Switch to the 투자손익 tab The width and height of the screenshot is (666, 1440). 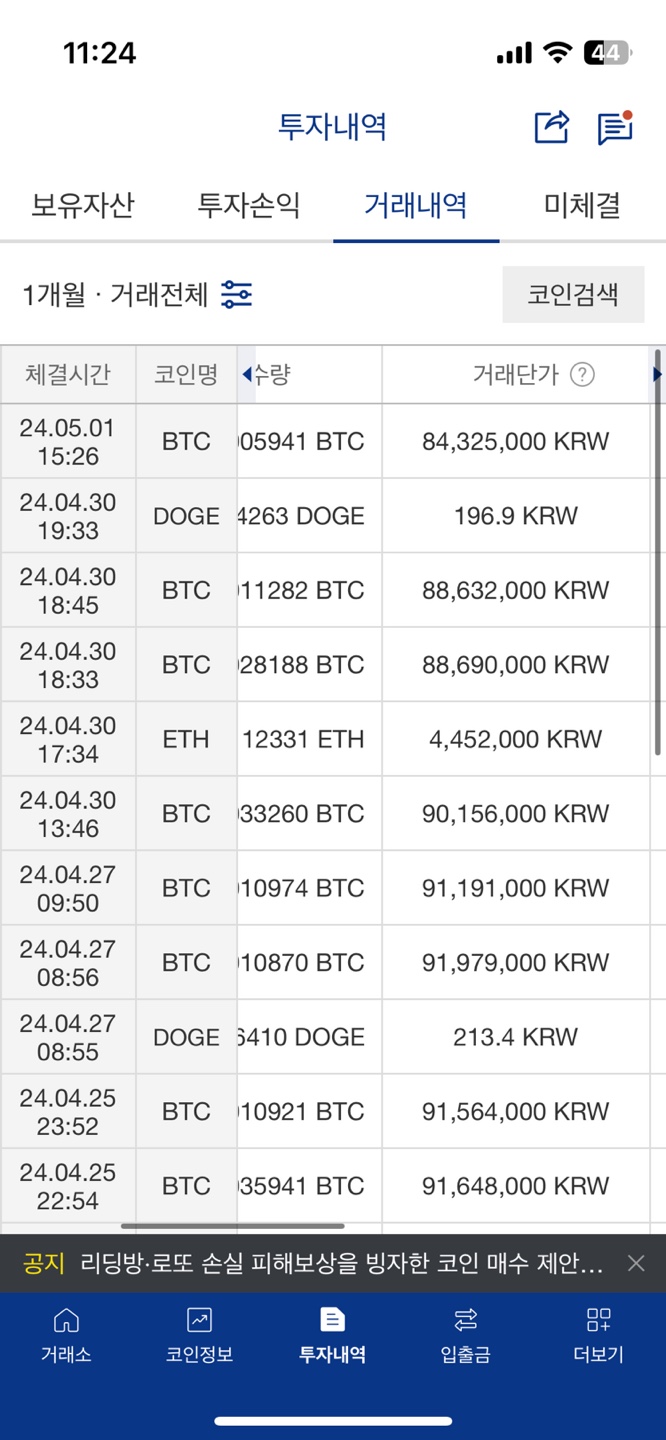coord(249,205)
